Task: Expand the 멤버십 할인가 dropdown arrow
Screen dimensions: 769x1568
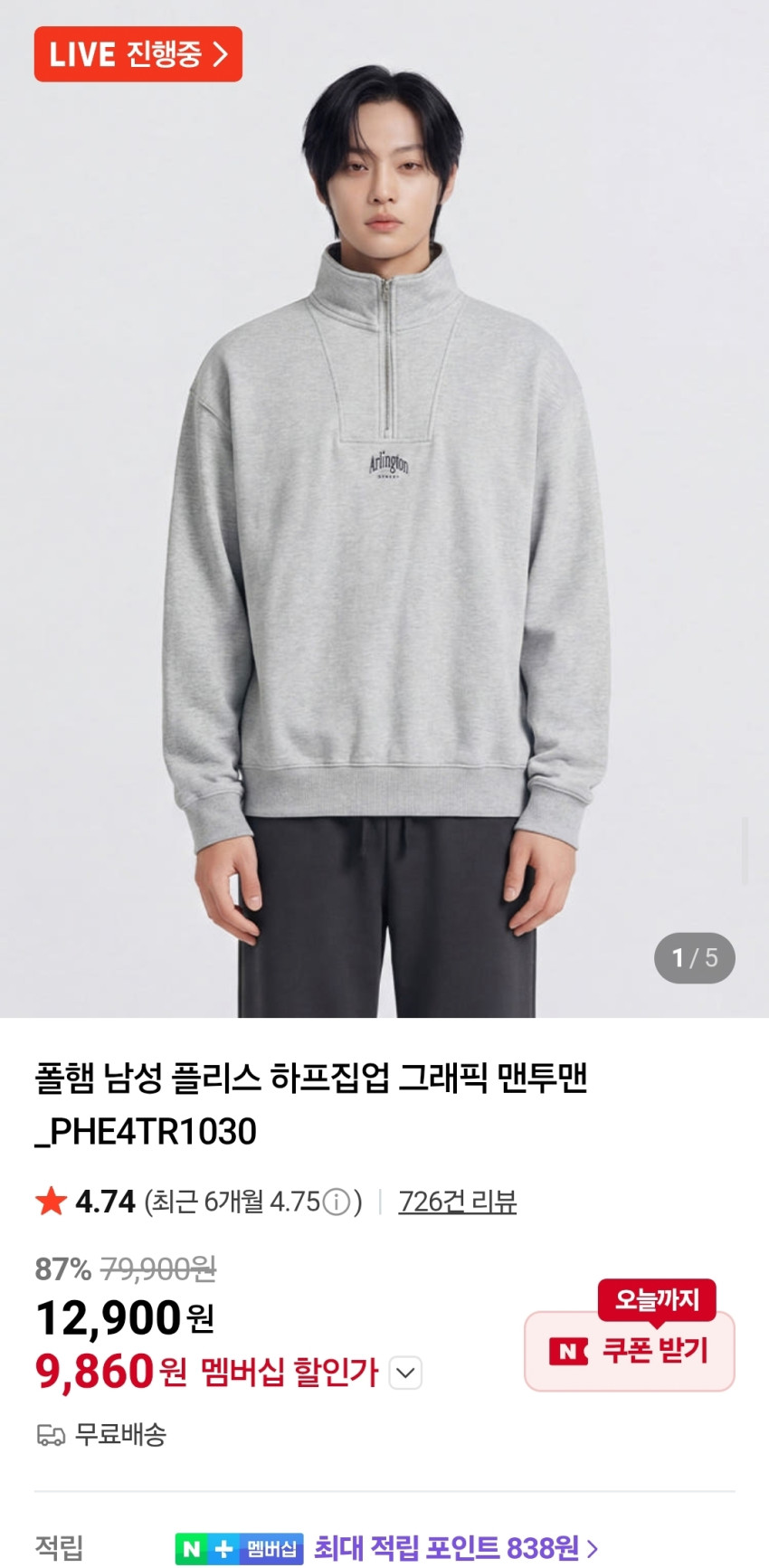Action: click(405, 1373)
